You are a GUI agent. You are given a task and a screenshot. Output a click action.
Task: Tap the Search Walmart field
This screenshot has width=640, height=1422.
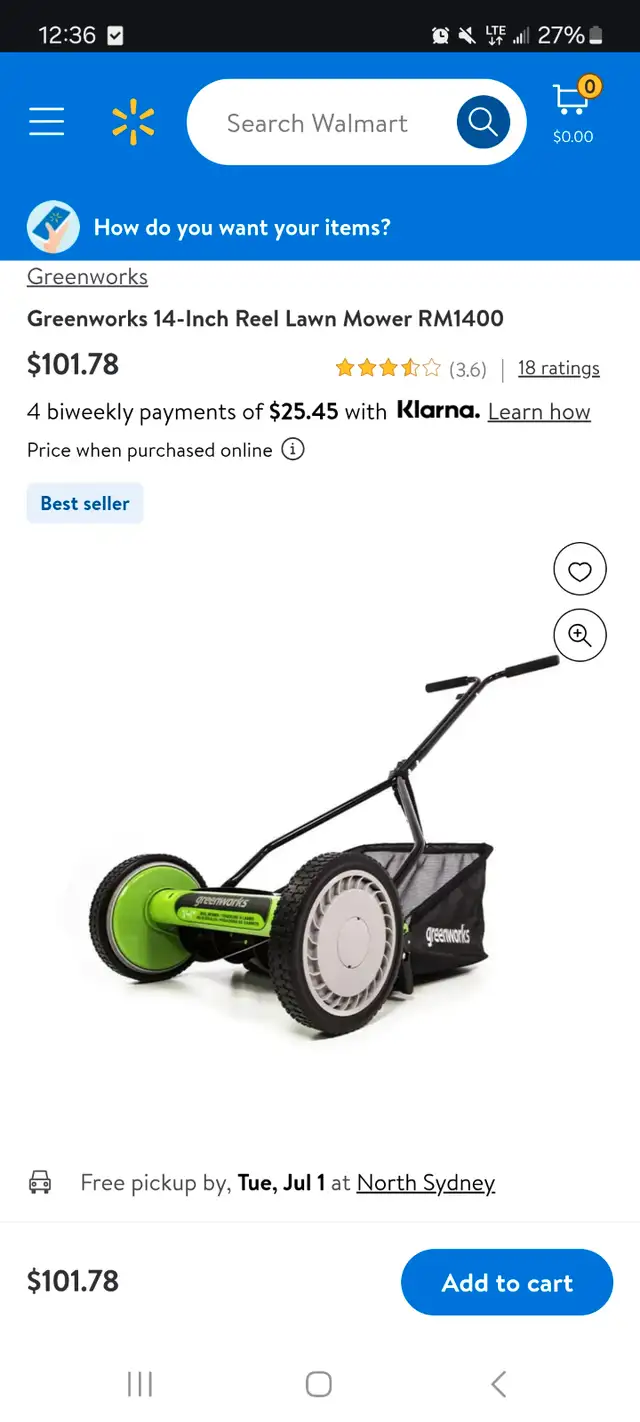(317, 123)
